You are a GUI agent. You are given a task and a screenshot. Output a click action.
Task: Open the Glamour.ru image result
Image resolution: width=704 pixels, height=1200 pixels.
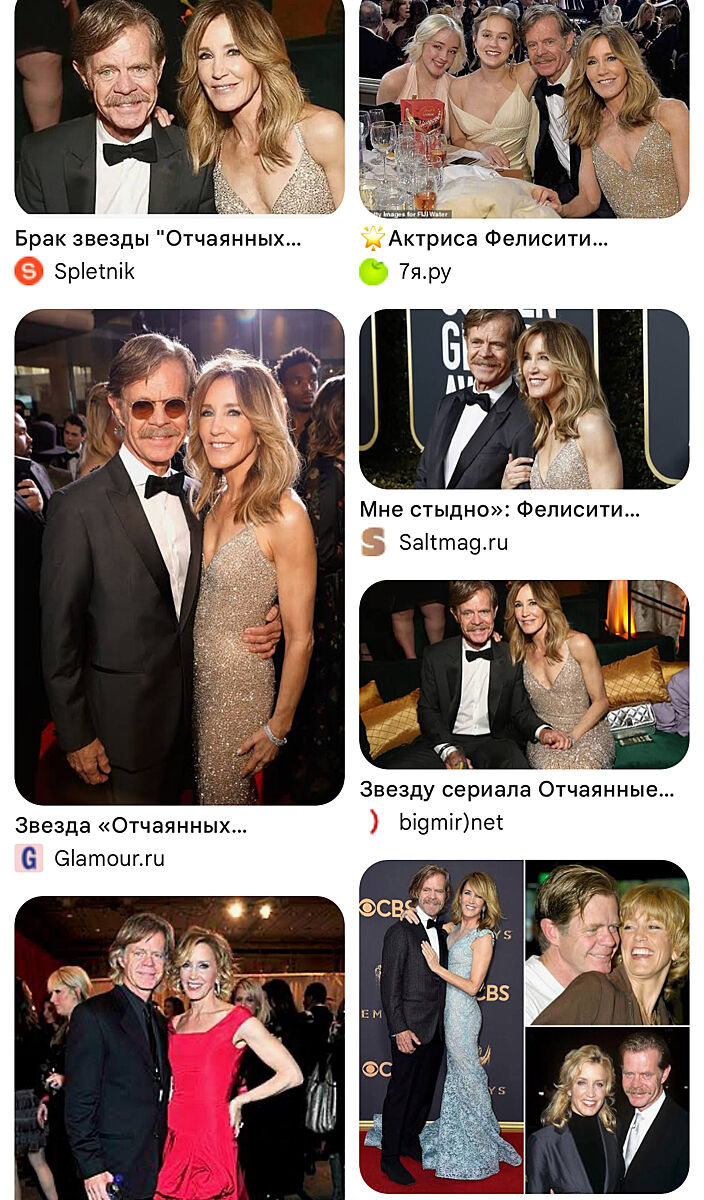pyautogui.click(x=179, y=556)
